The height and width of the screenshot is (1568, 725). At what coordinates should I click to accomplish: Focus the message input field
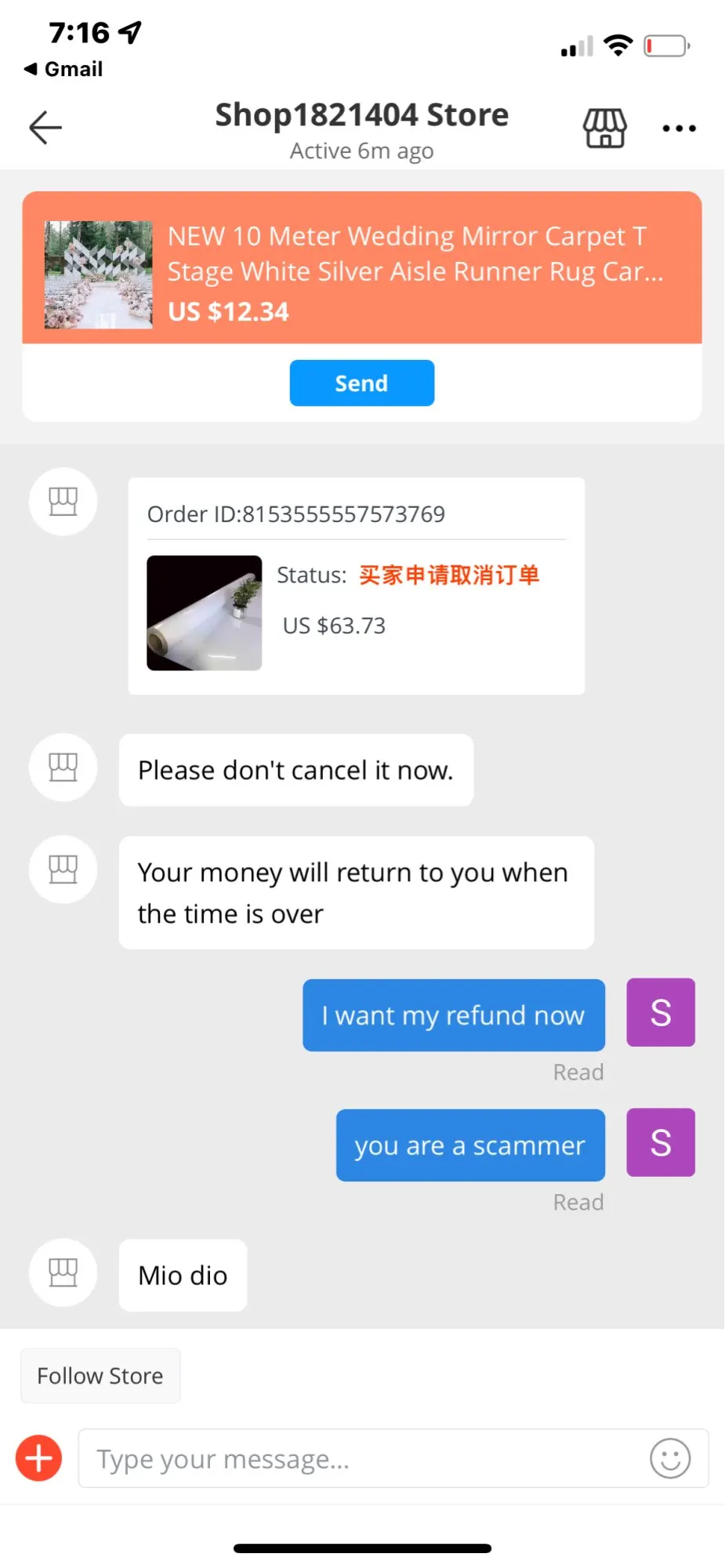[361, 1459]
